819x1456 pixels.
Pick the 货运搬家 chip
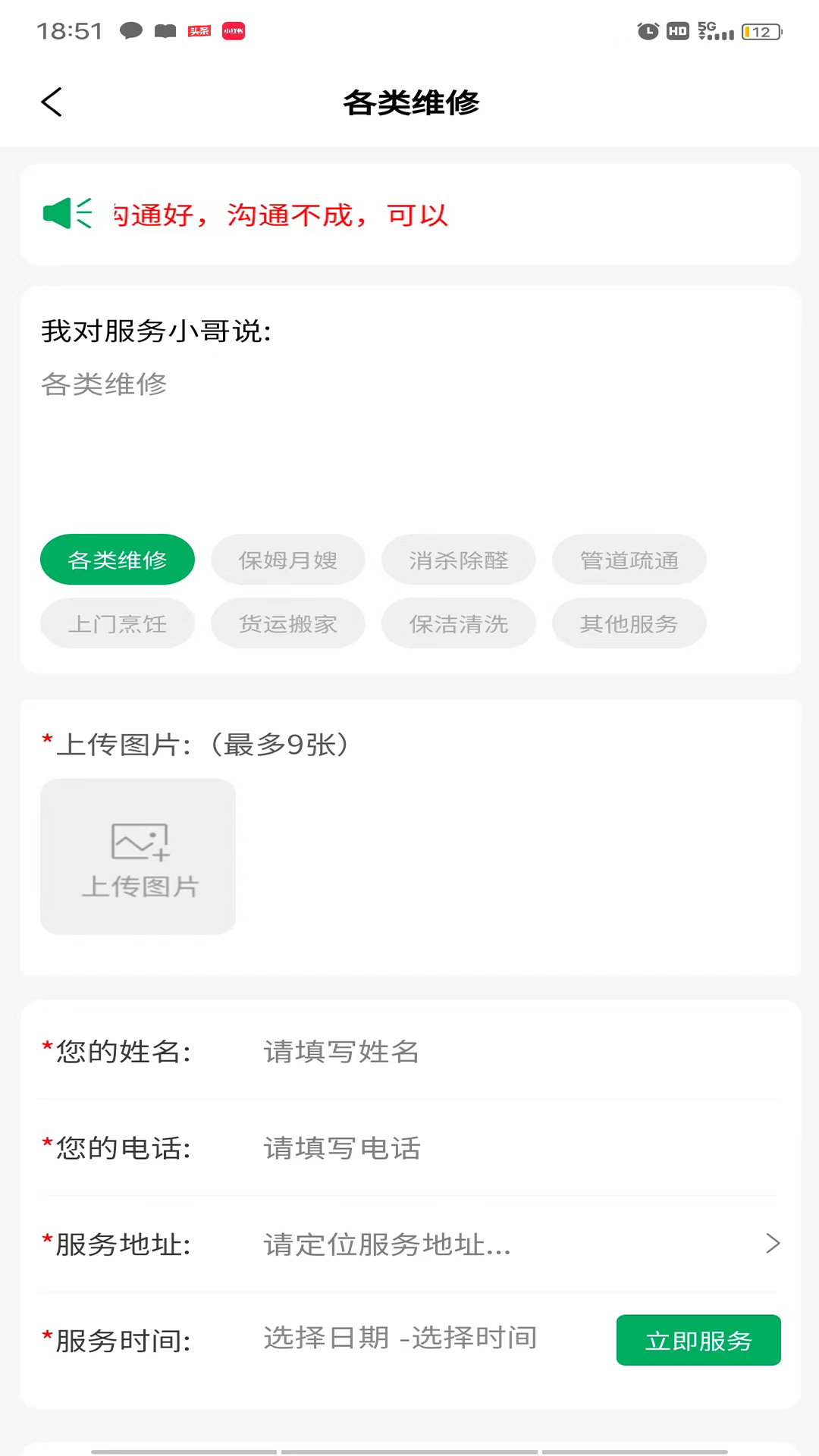(288, 623)
